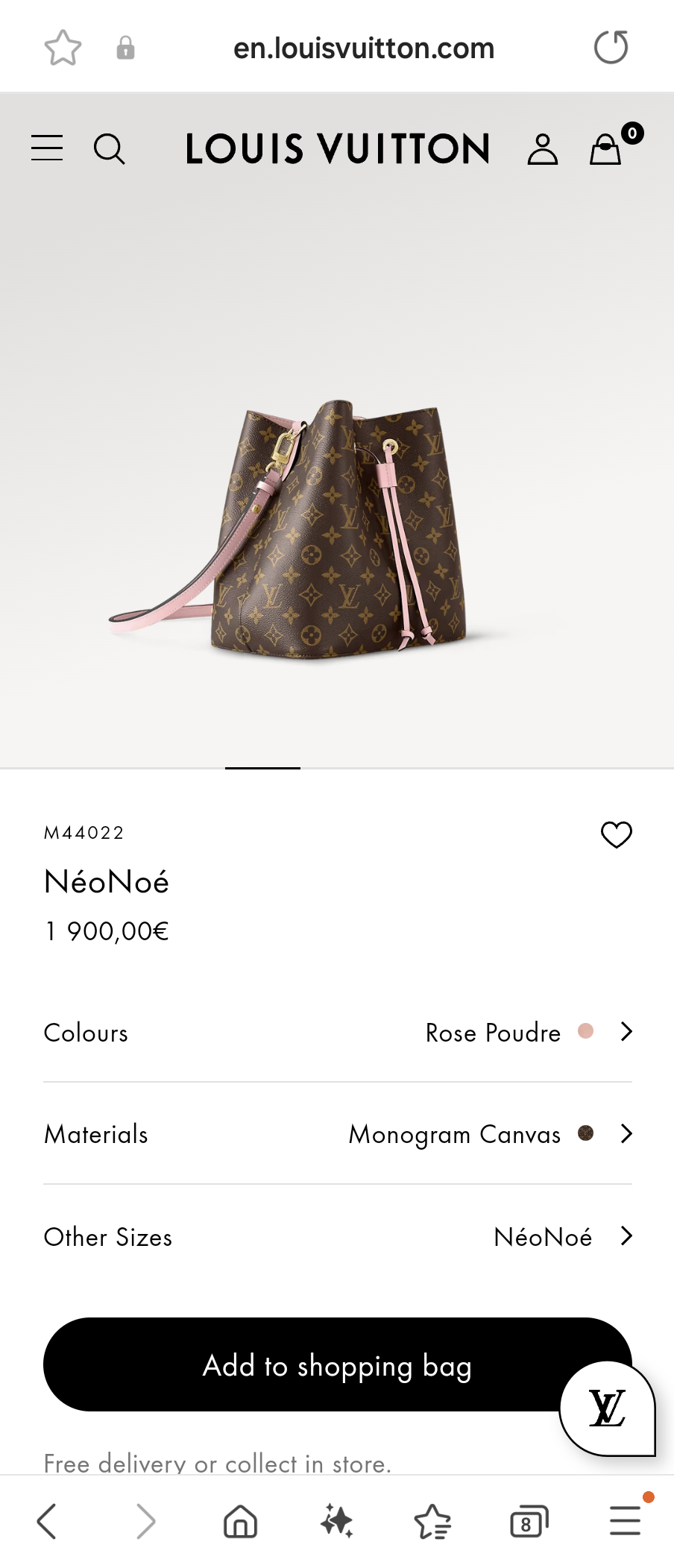Expand the Materials selection row

[336, 1134]
